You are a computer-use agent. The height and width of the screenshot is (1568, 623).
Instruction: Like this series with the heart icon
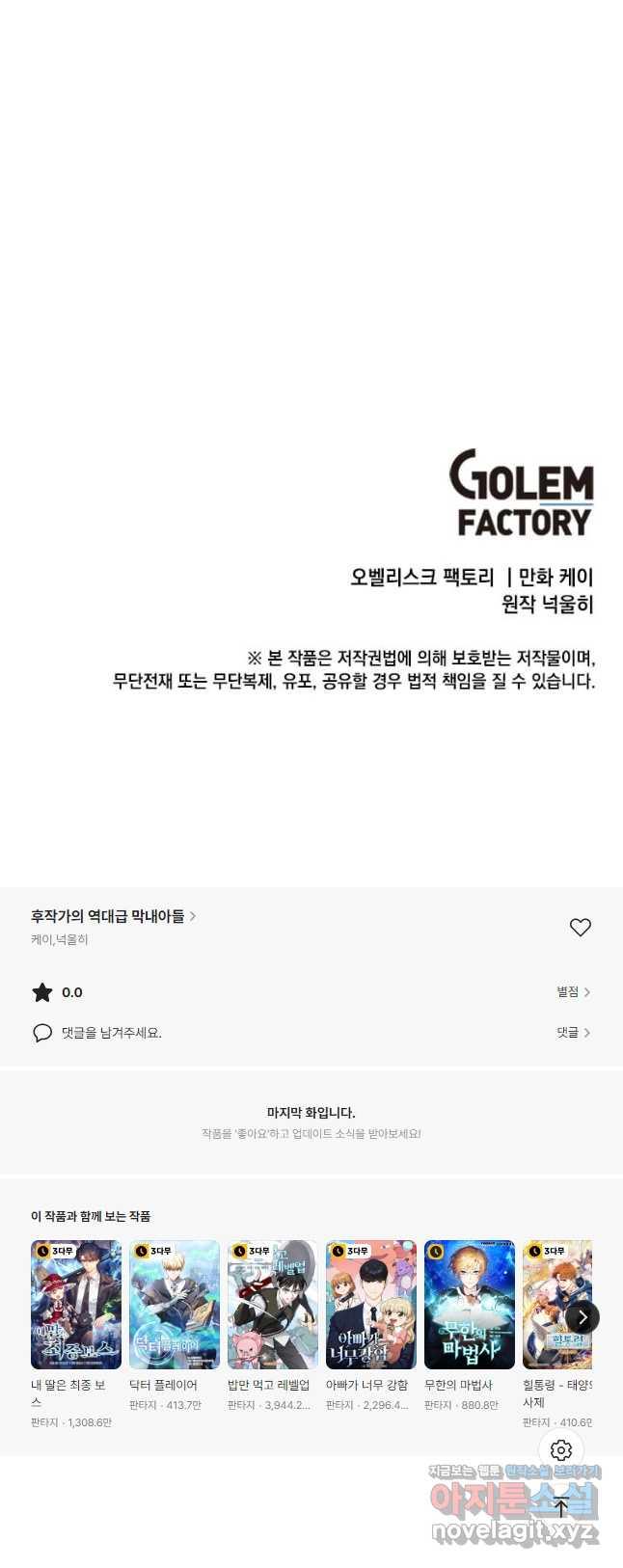coord(580,927)
